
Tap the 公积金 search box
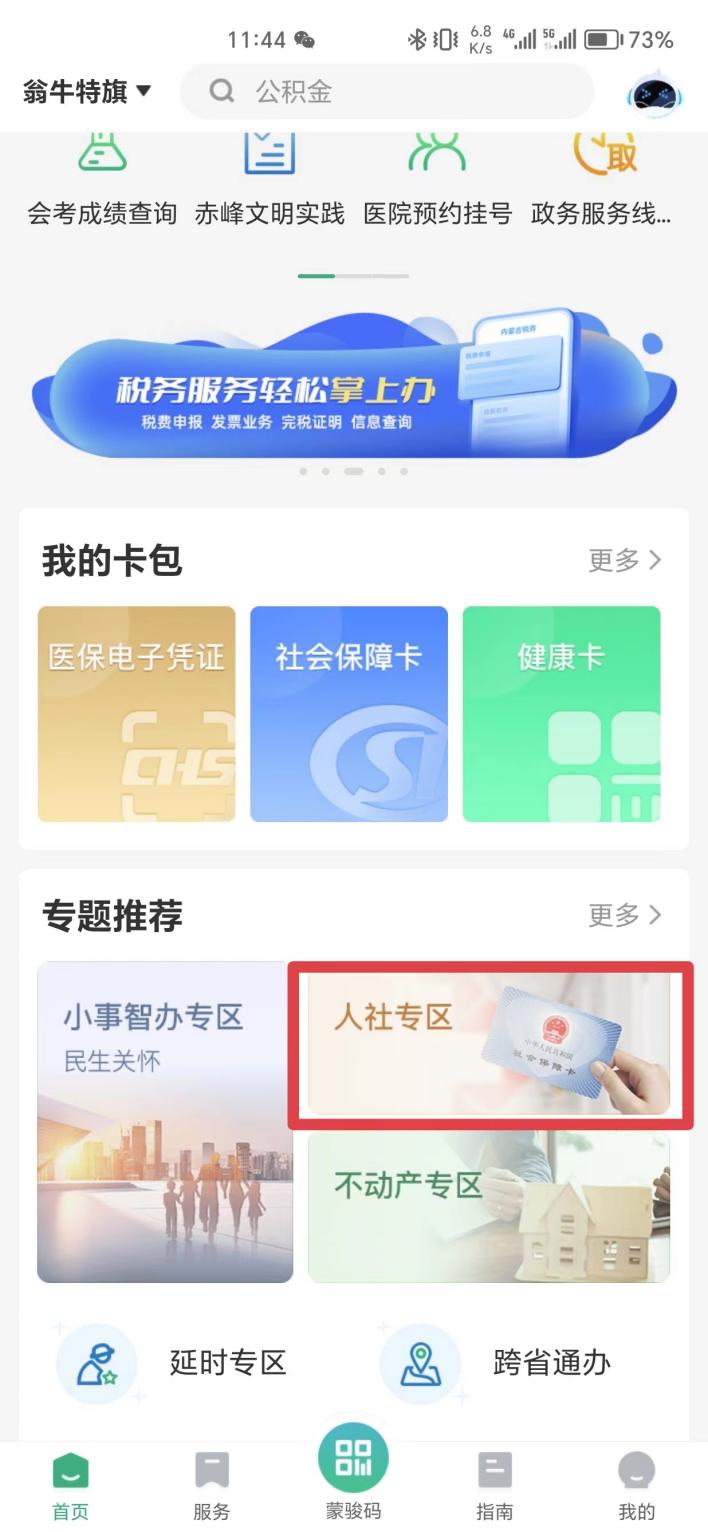click(x=387, y=92)
